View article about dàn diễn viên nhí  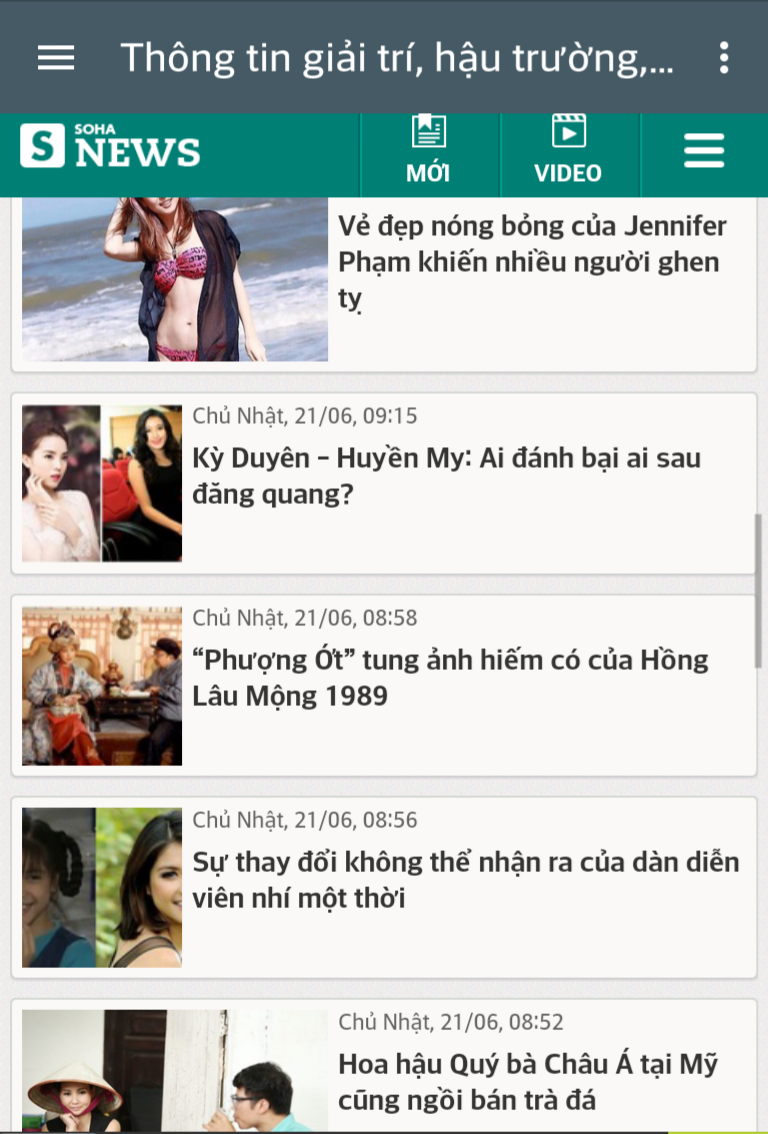click(x=466, y=879)
